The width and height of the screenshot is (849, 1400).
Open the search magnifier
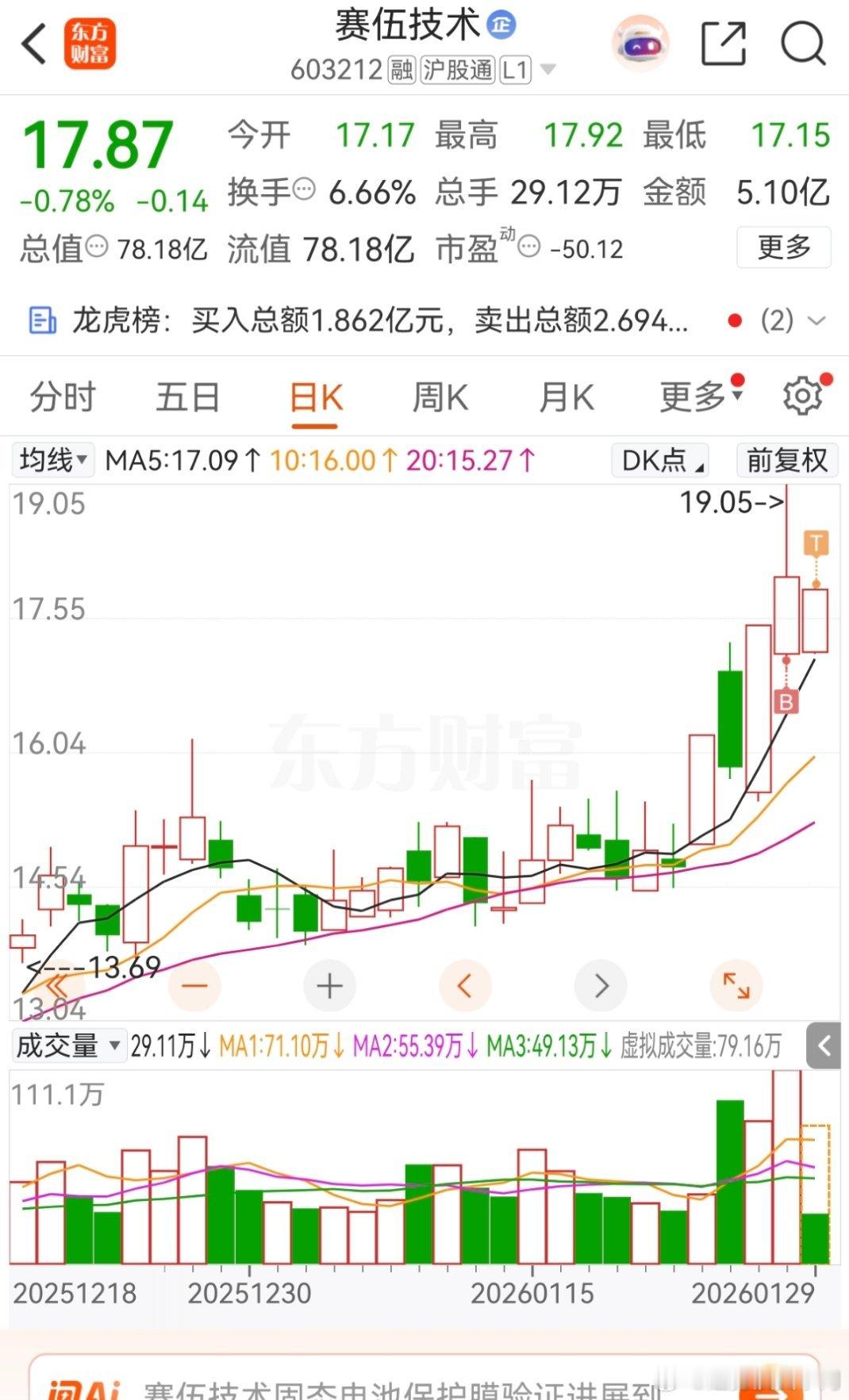803,43
